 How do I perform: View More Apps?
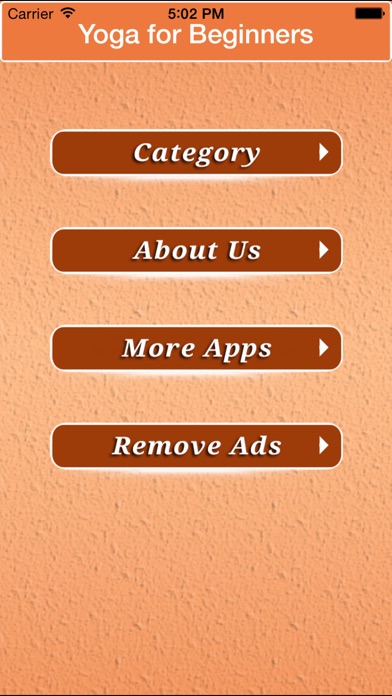point(197,348)
